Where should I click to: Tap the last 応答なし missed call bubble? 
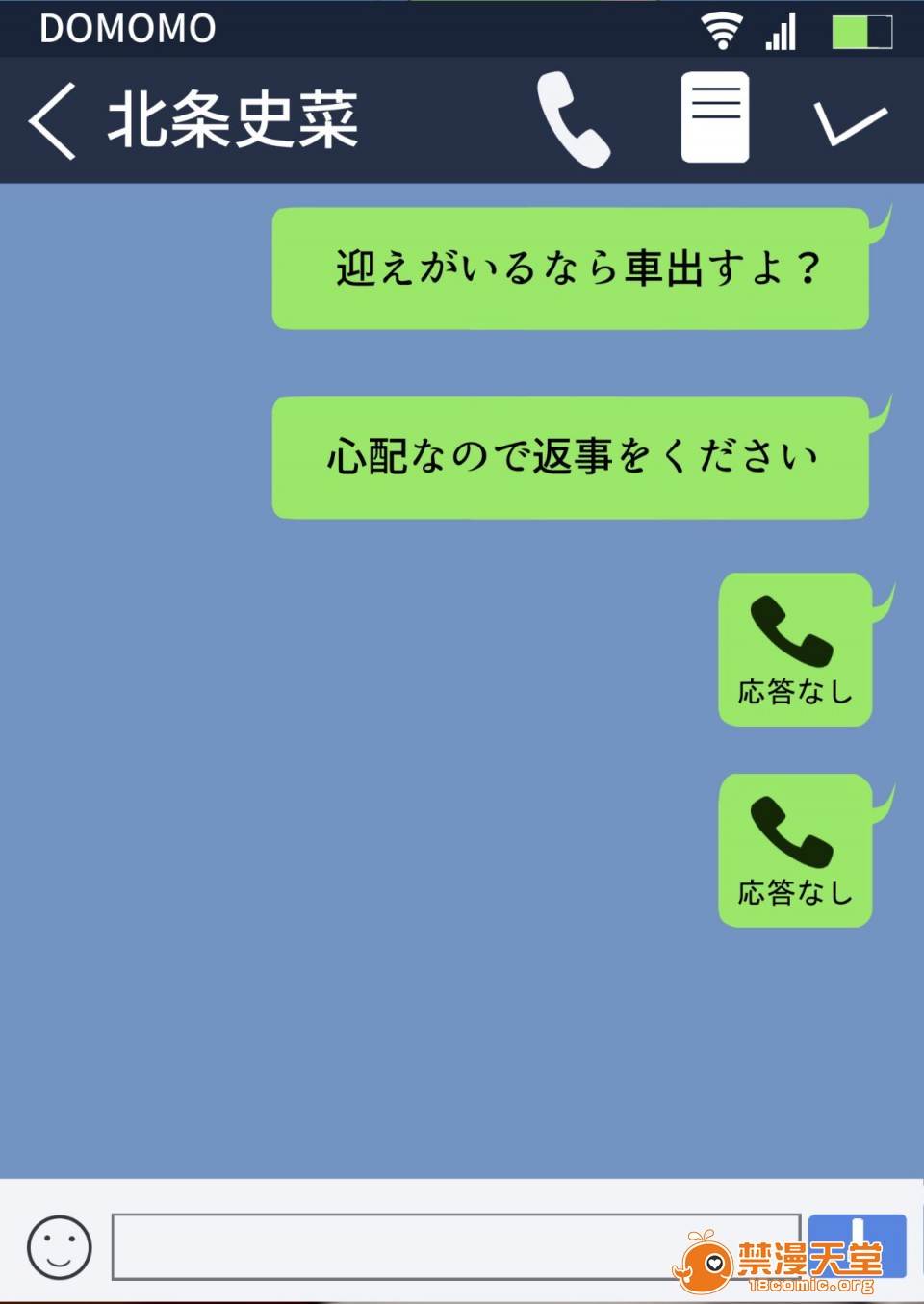tap(796, 851)
